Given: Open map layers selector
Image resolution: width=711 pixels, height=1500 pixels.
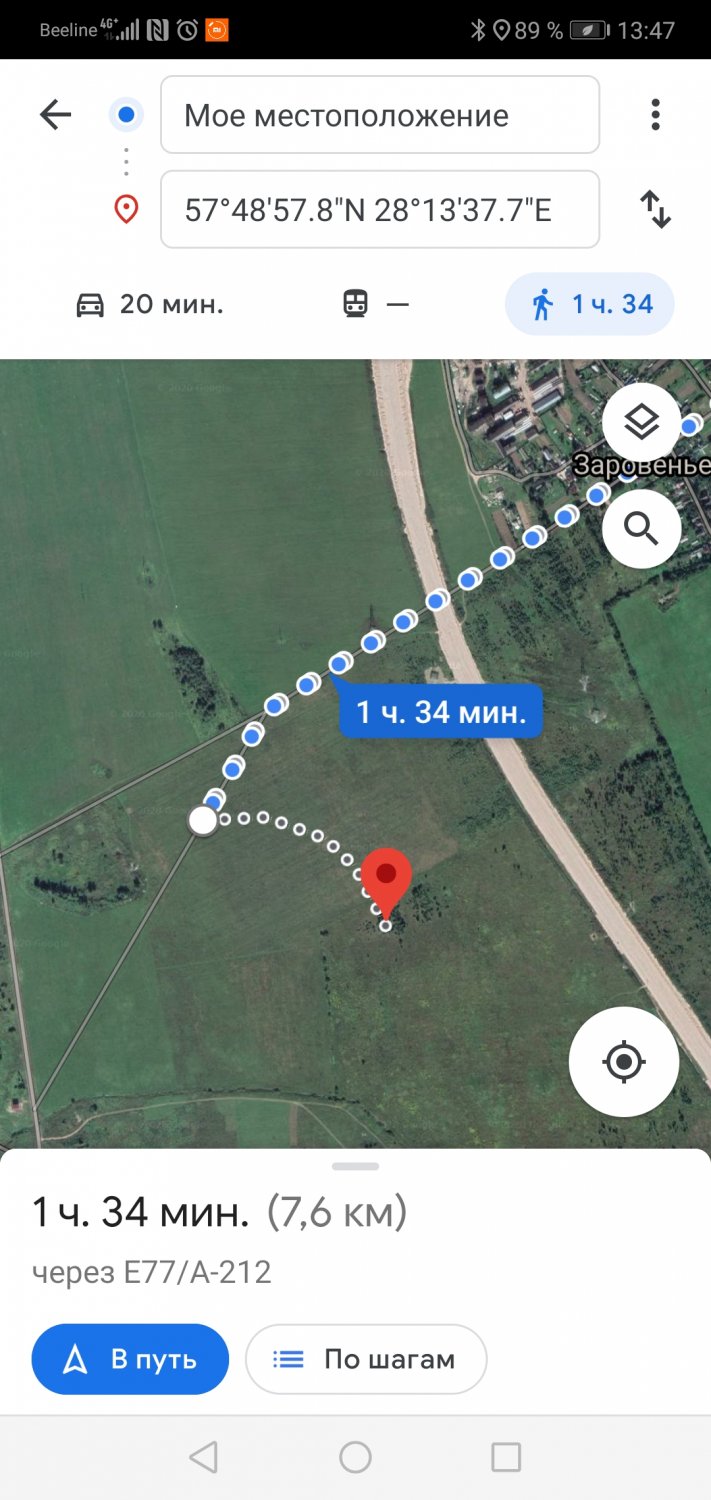Looking at the screenshot, I should [641, 423].
